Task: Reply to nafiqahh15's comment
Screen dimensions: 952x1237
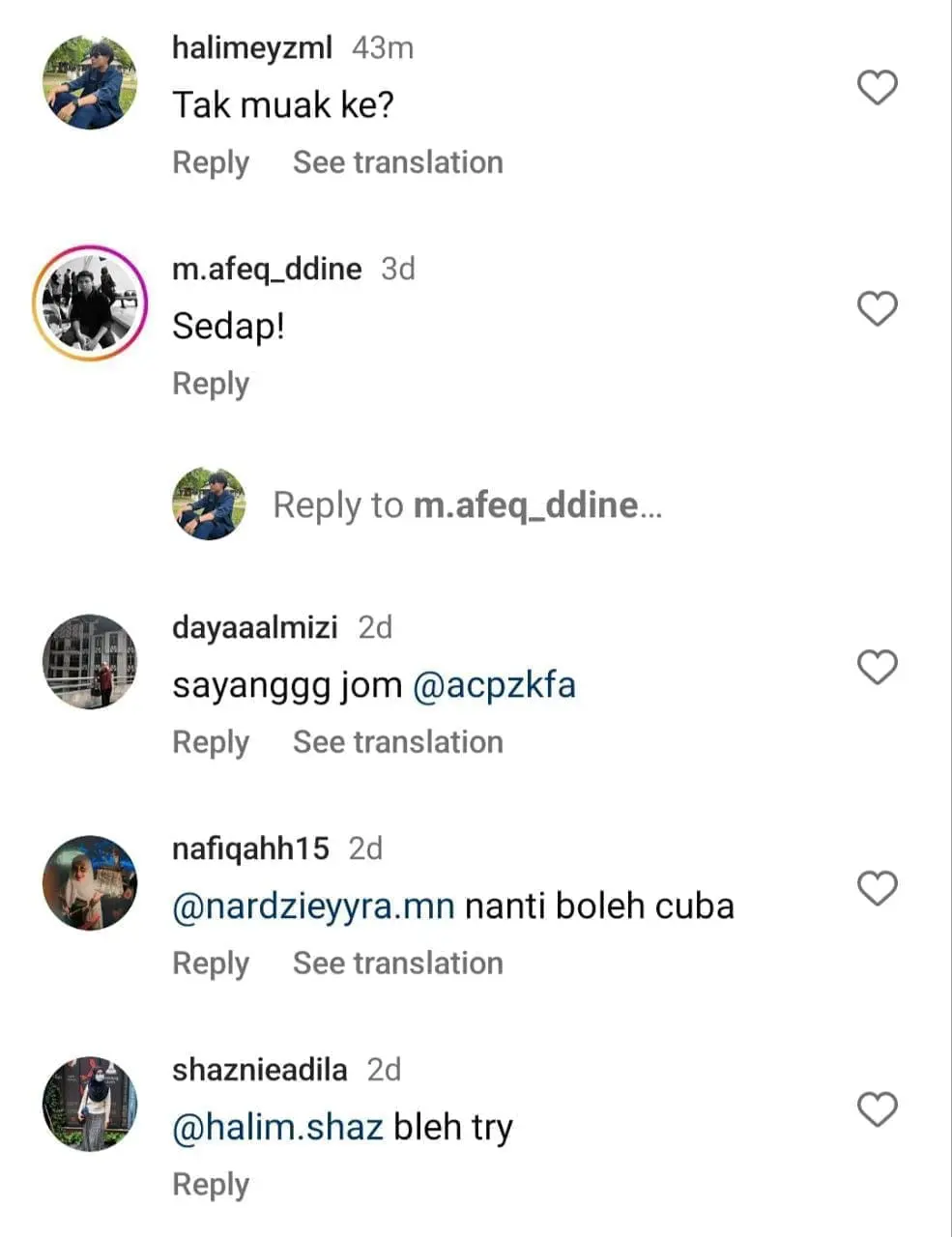Action: [x=211, y=964]
